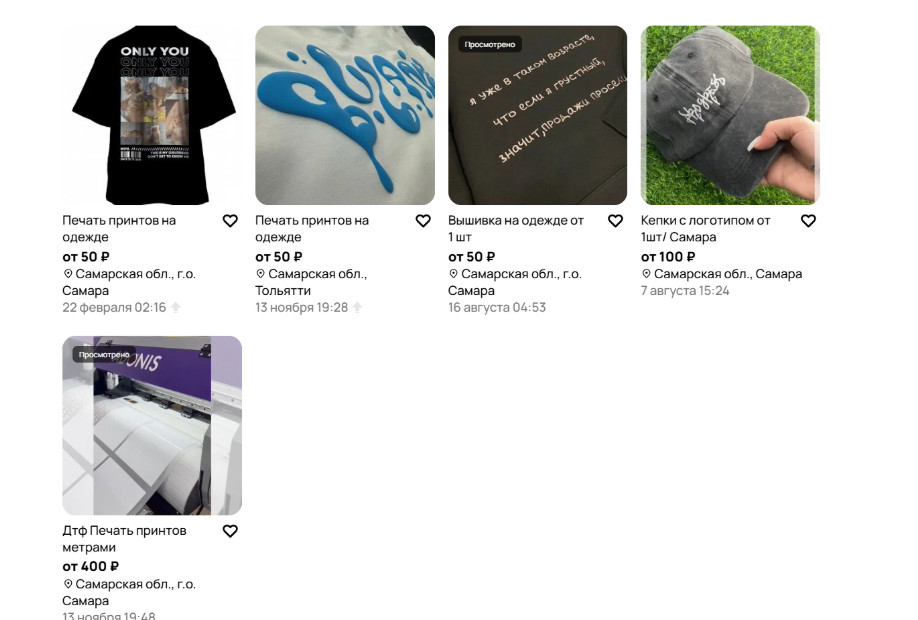918x620 pixels.
Task: Favorite the Тольятти print listing with the heart
Action: (x=423, y=221)
